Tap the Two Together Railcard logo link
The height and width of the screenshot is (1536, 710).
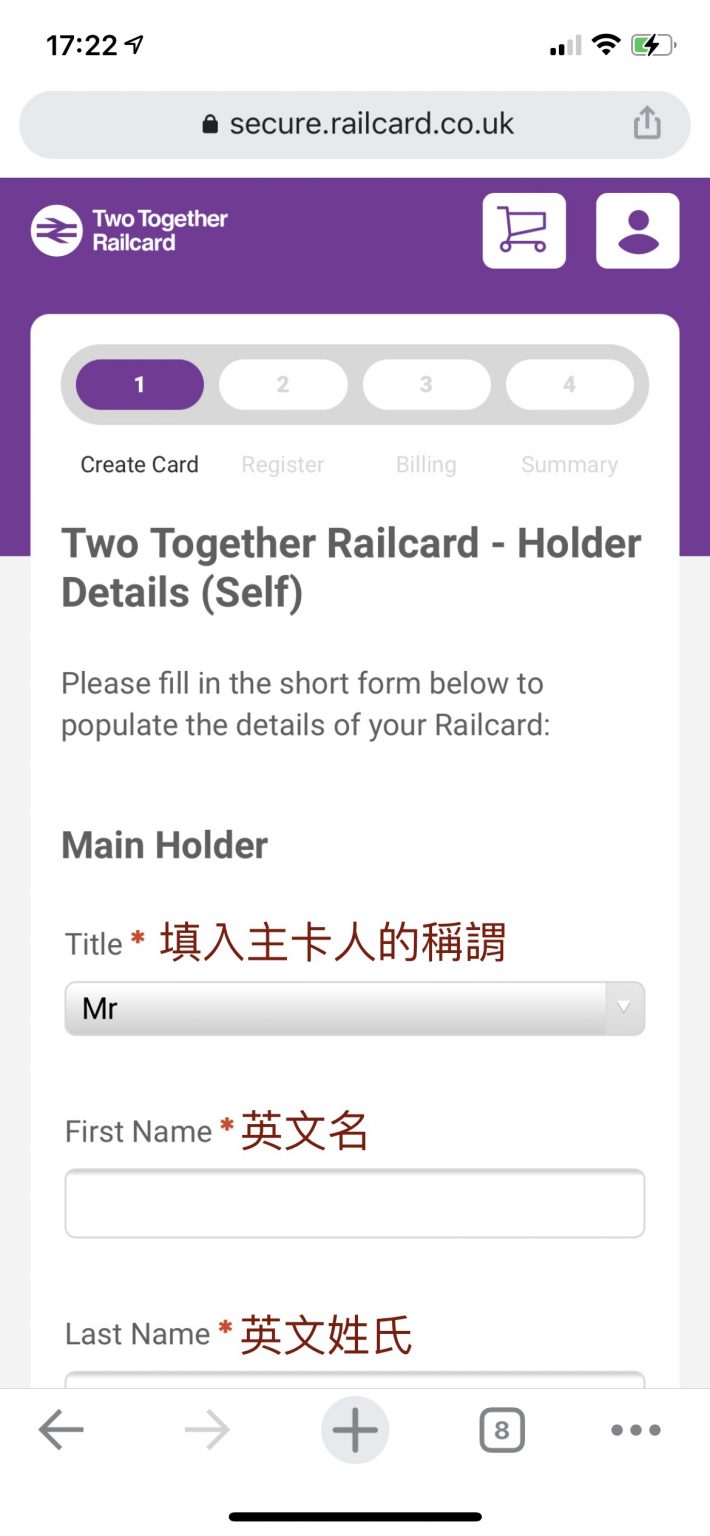tap(130, 231)
